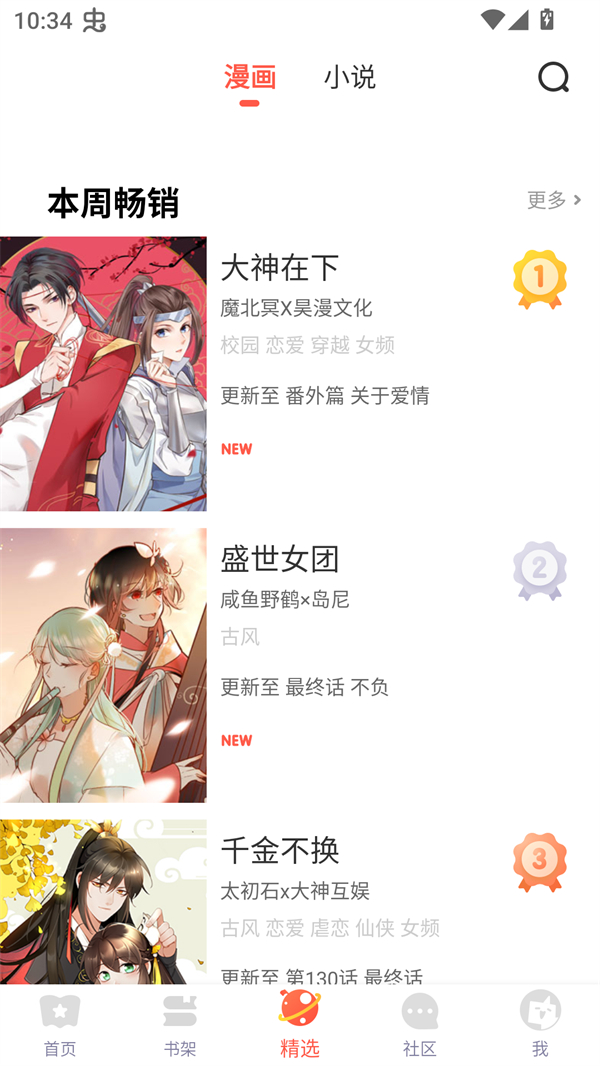This screenshot has width=600, height=1066.
Task: Select the 精选 tab
Action: [300, 1025]
